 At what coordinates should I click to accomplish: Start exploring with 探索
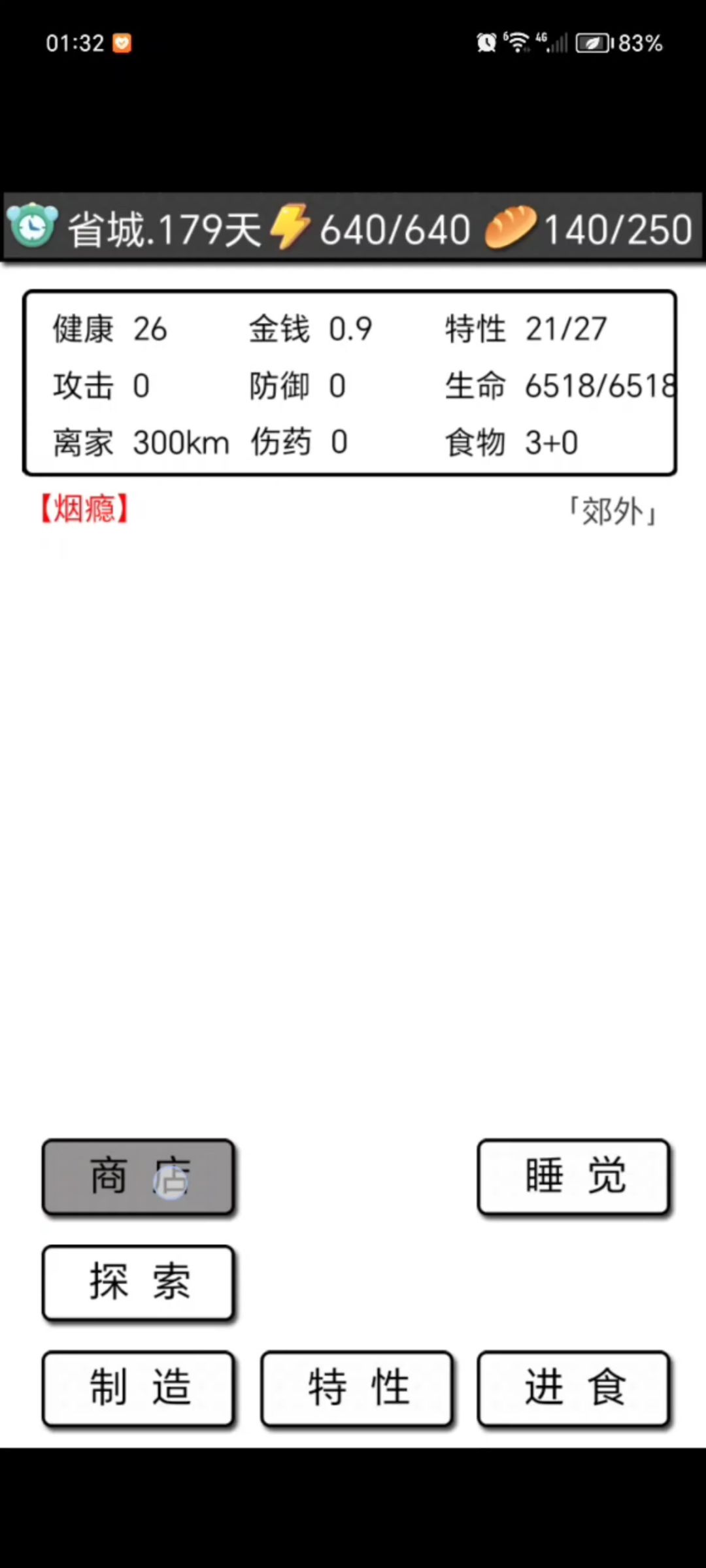point(138,1282)
